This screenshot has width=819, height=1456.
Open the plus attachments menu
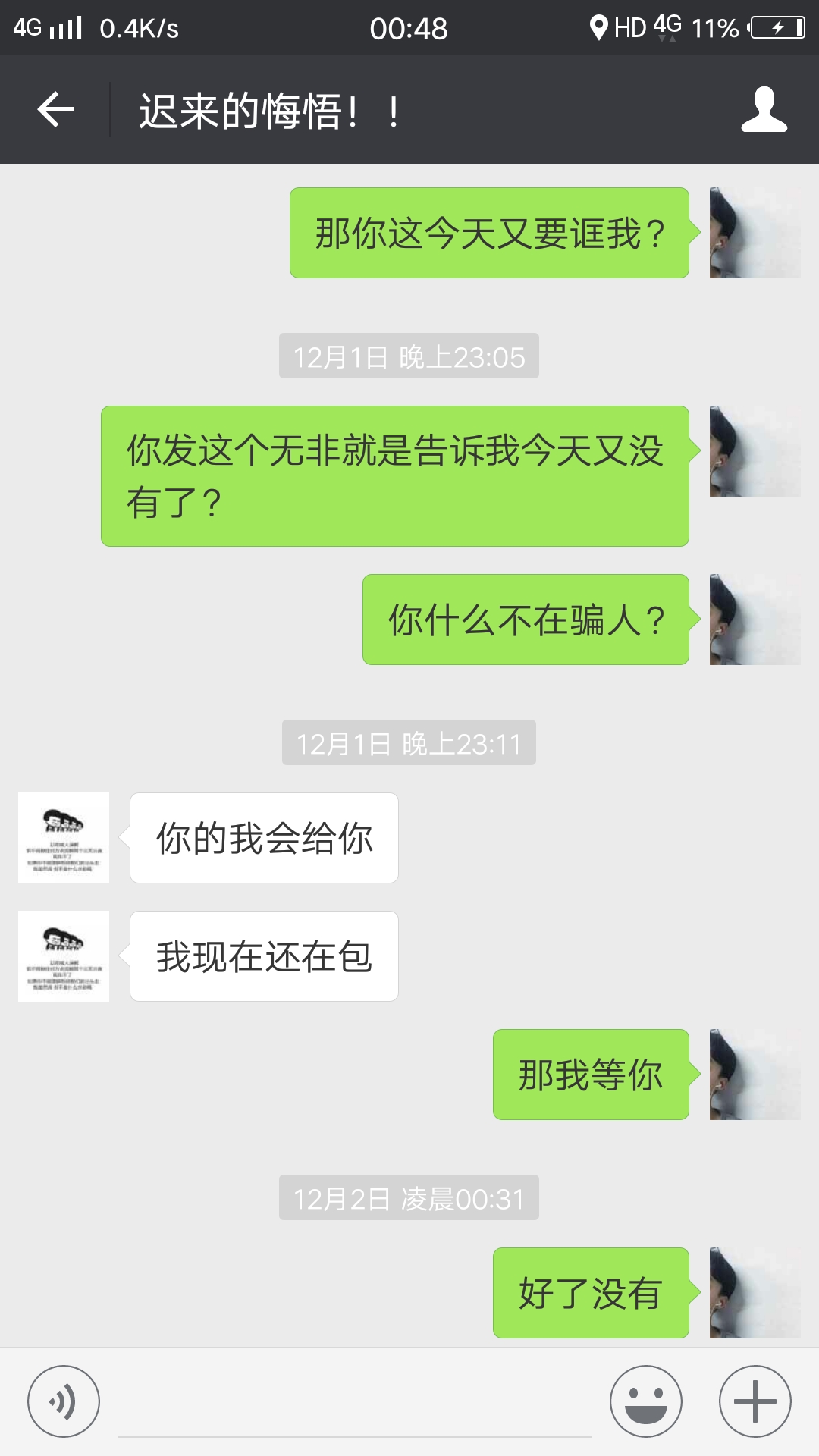755,1401
